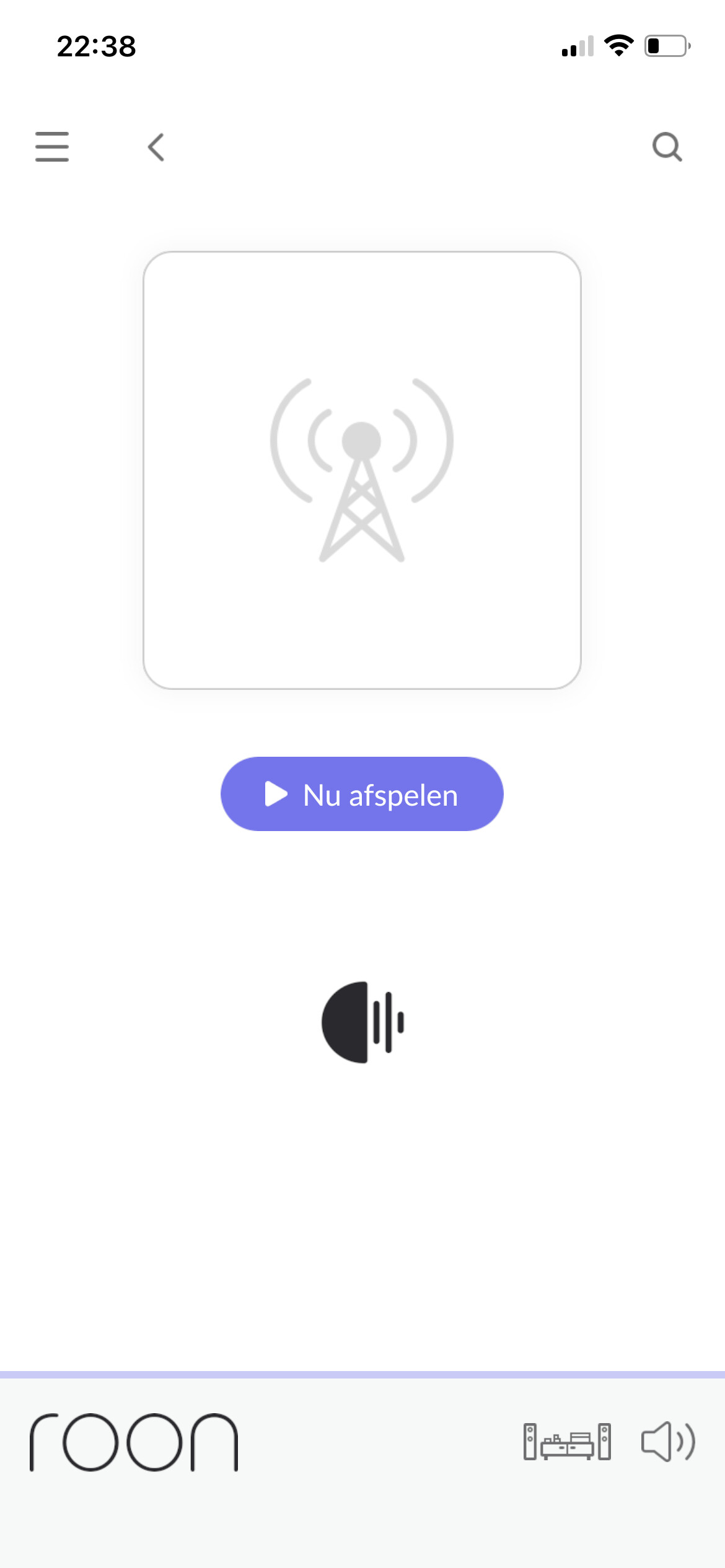Open search using the magnifier icon
725x1568 pixels.
click(x=667, y=147)
